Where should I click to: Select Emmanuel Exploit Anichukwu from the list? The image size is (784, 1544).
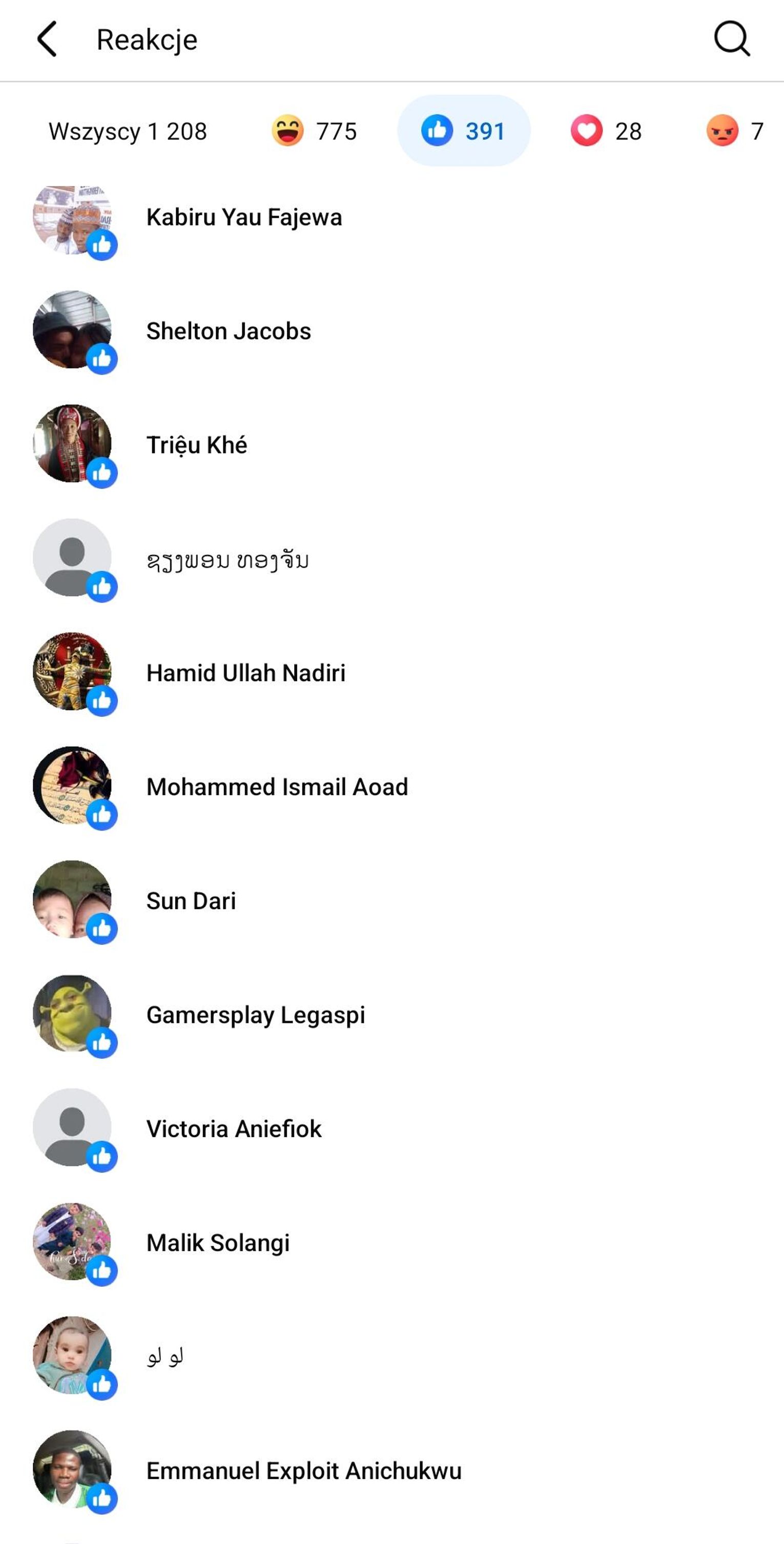point(304,1470)
